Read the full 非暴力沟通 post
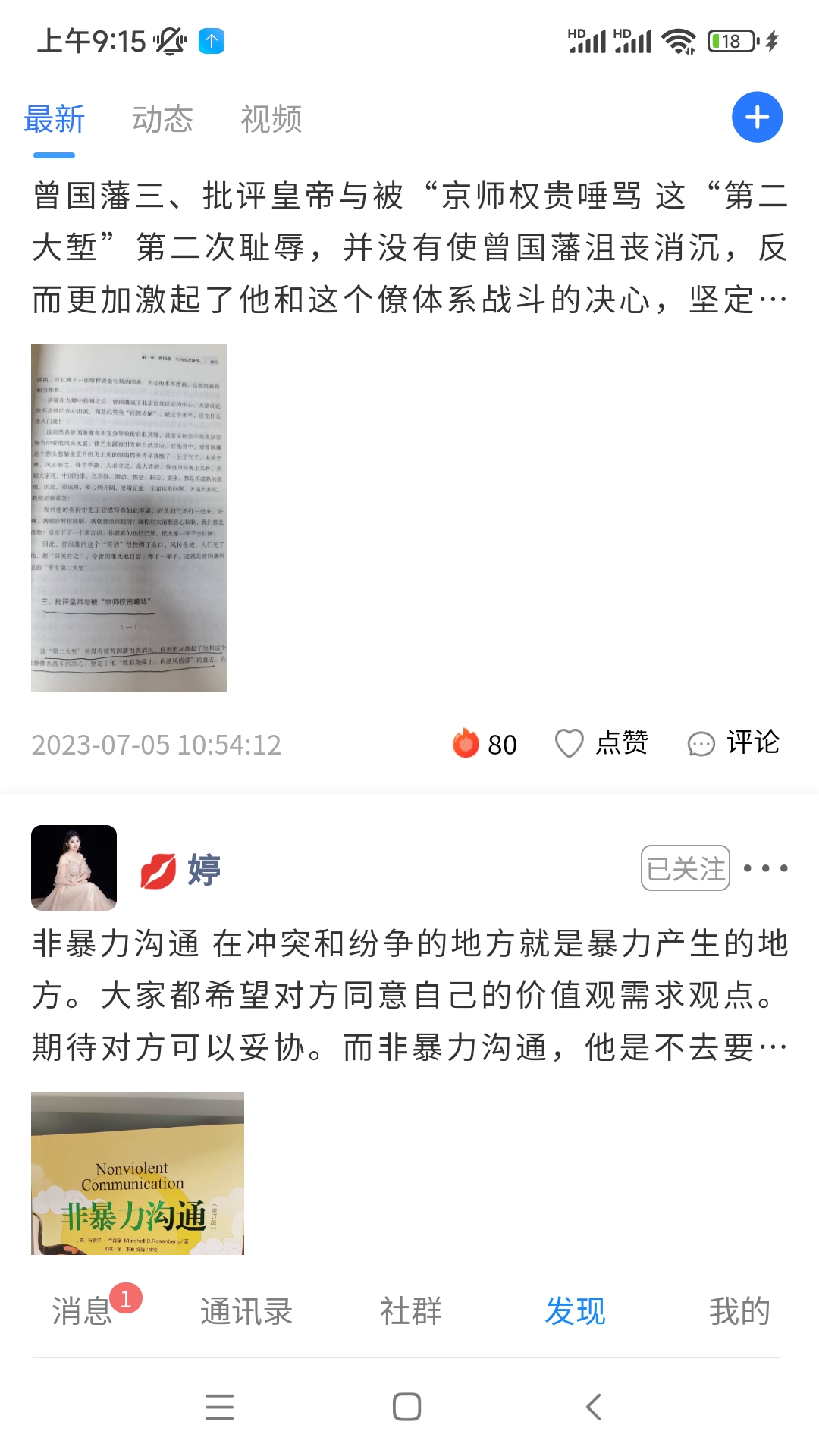 coord(409,995)
